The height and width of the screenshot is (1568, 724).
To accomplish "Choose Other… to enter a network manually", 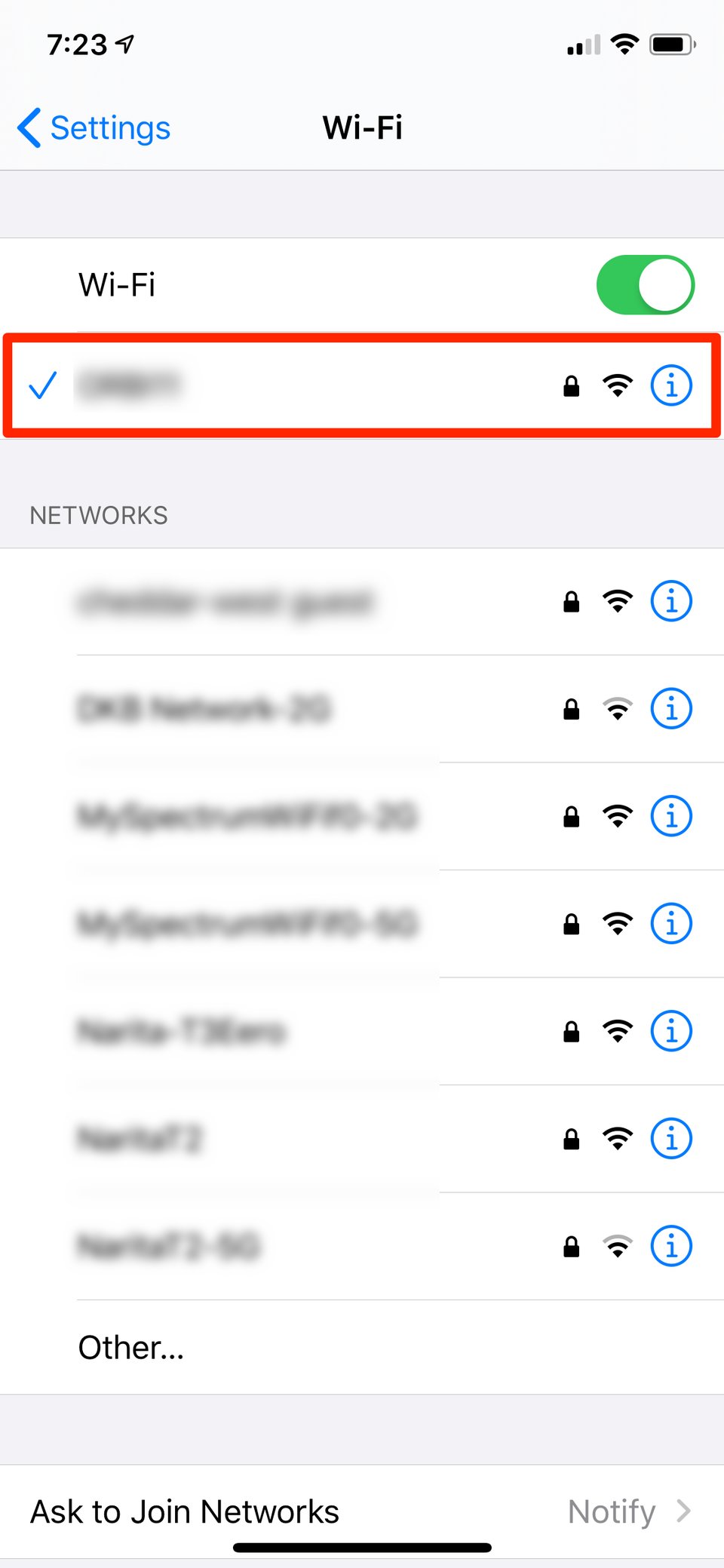I will pos(131,1348).
